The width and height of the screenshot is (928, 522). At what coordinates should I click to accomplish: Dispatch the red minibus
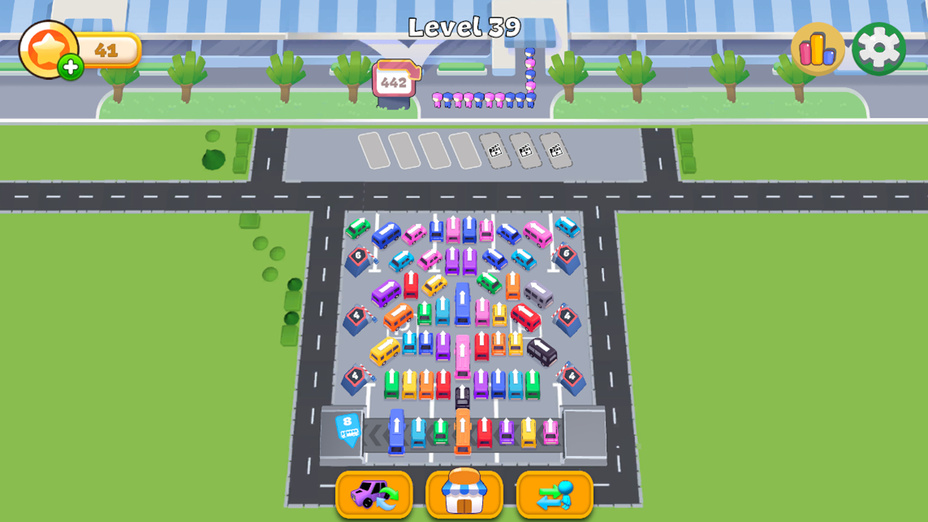(x=525, y=318)
